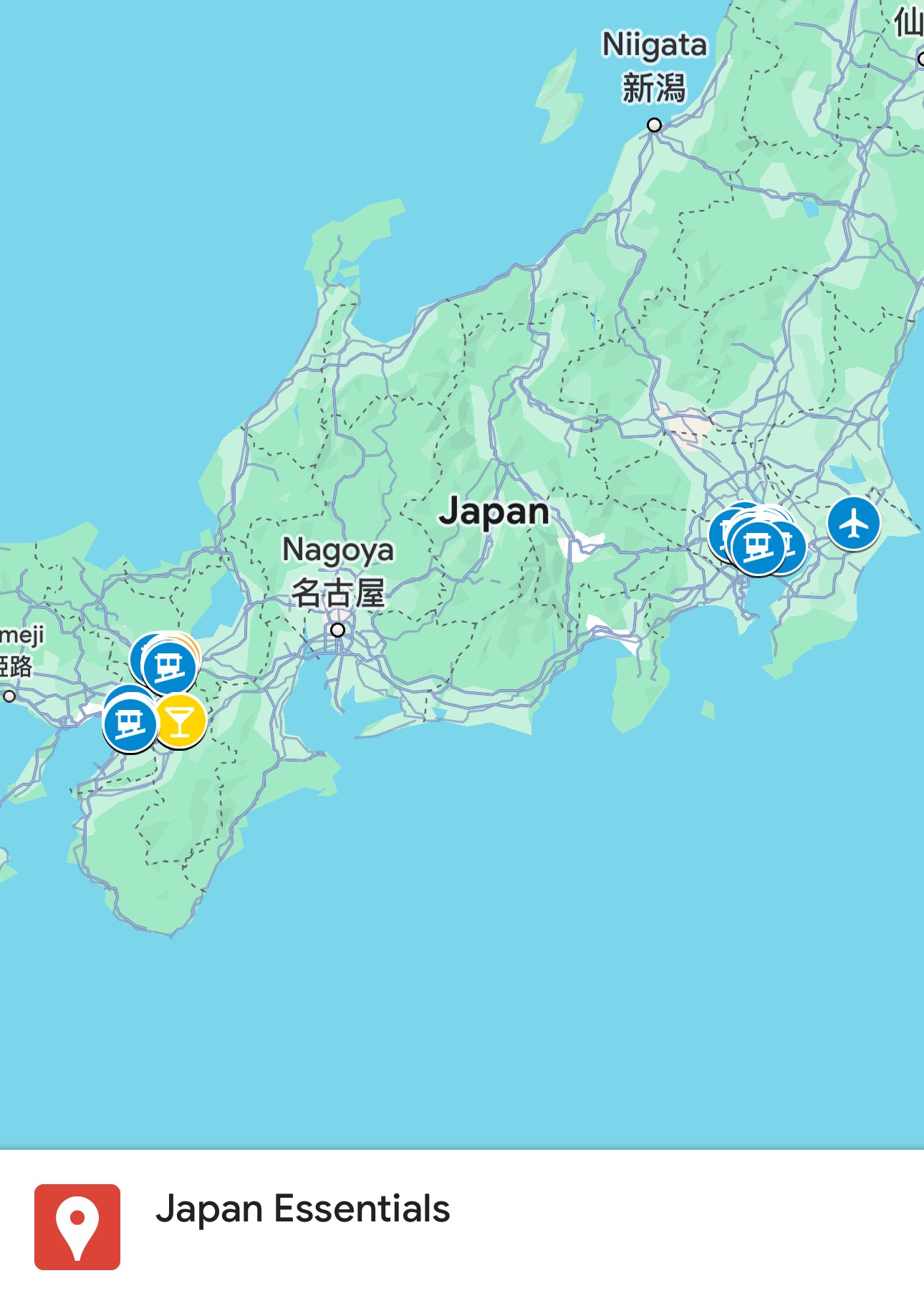Select the train marker beside the cocktail marker

[130, 724]
